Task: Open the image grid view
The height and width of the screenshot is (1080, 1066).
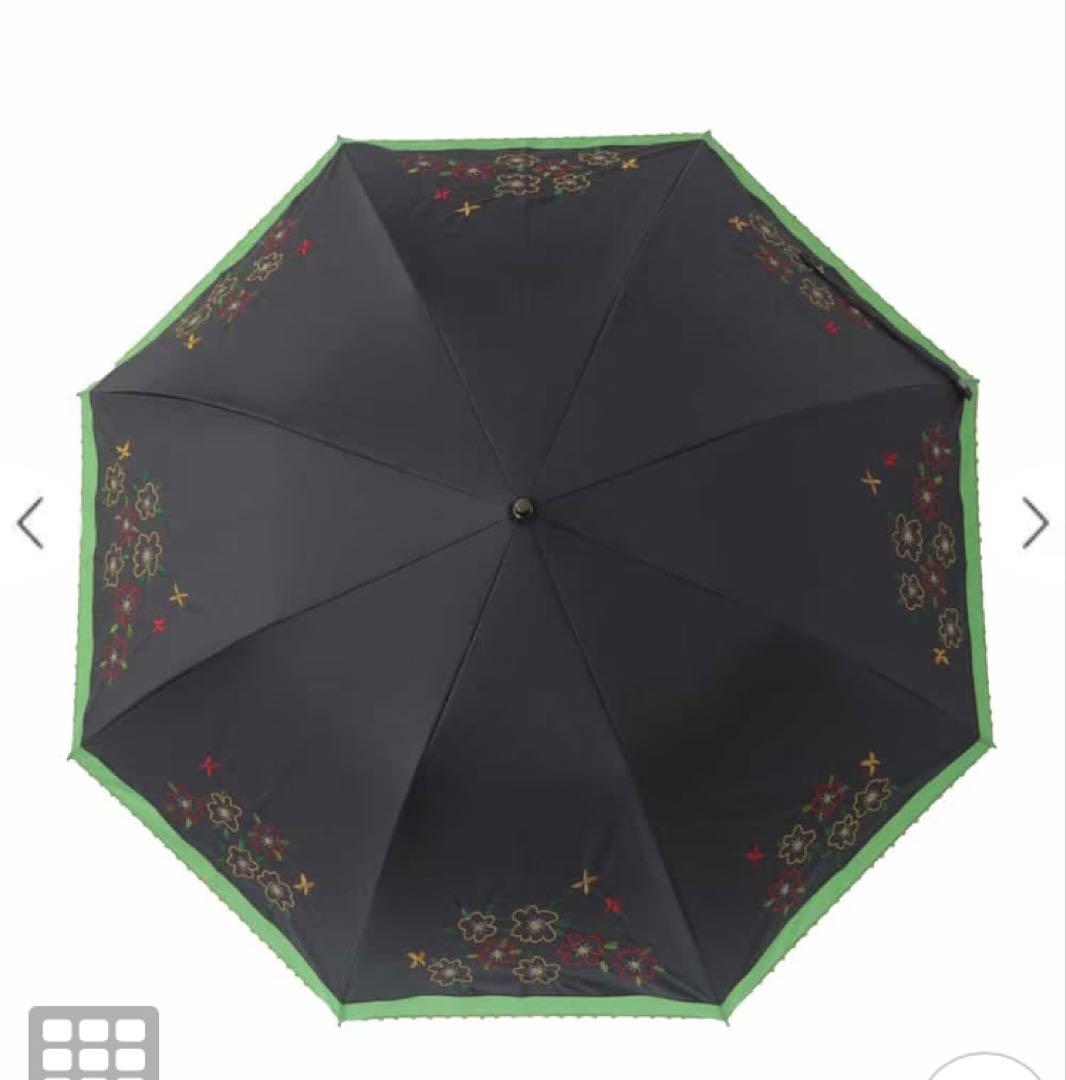Action: [93, 1045]
